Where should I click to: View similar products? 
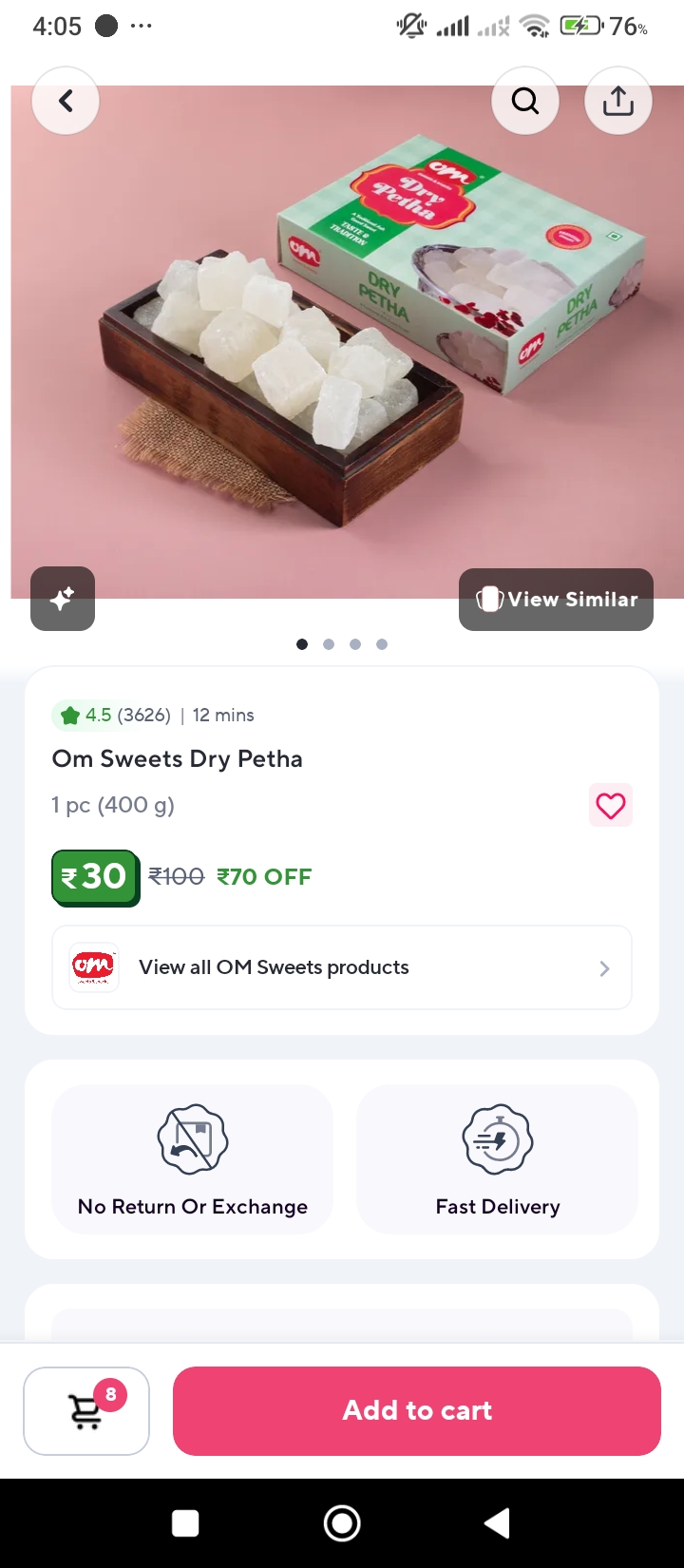pyautogui.click(x=557, y=600)
